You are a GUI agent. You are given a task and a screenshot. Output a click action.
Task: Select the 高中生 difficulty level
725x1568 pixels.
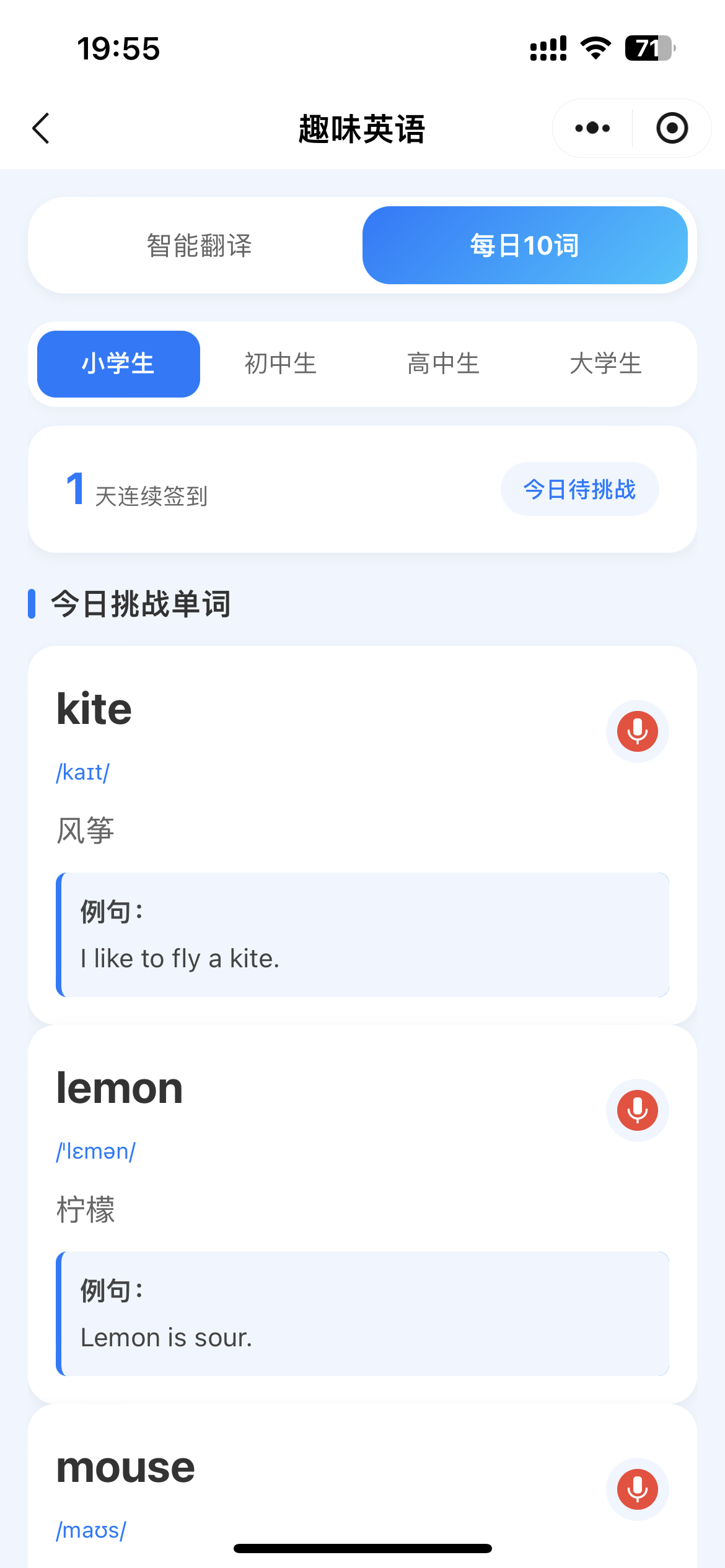coord(444,364)
